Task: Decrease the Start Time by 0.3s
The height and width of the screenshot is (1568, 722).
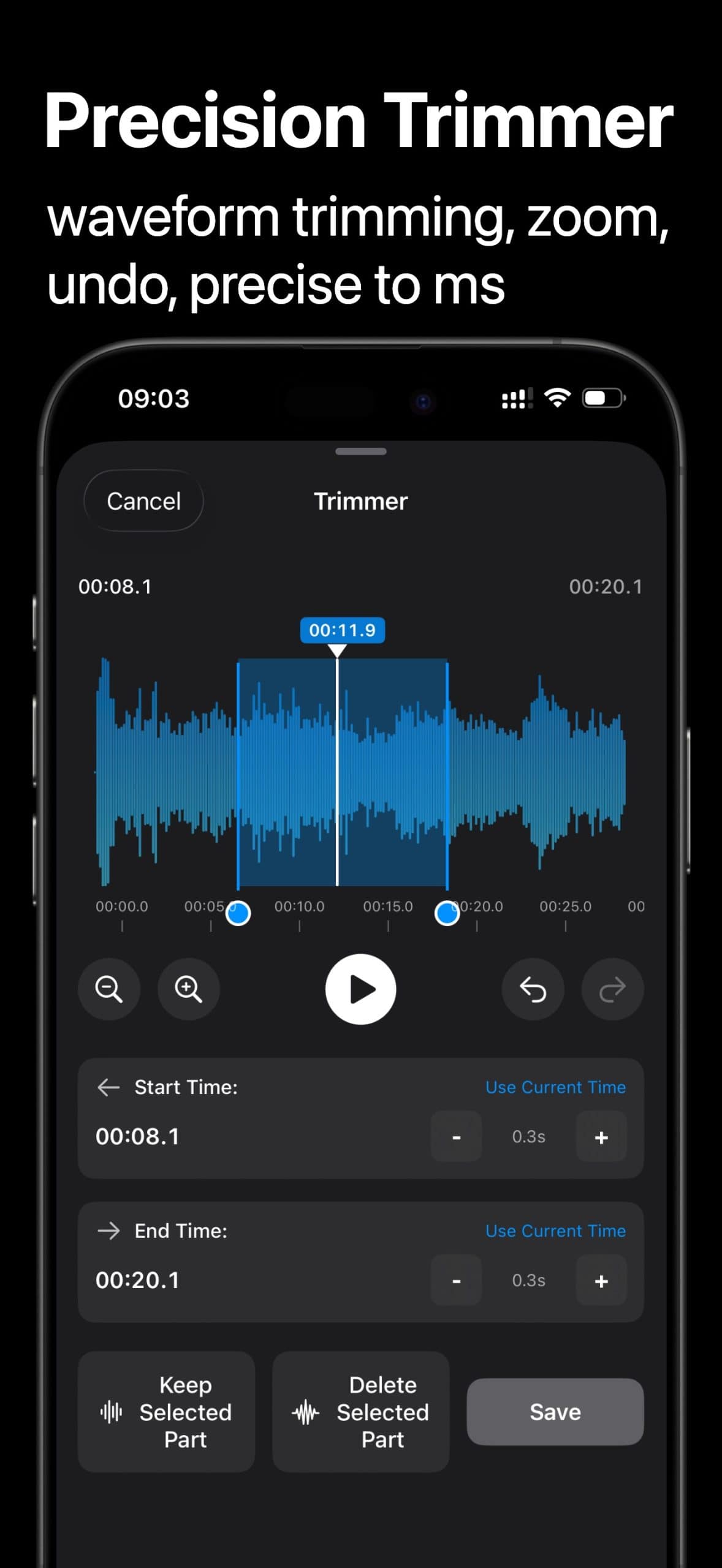Action: (456, 1137)
